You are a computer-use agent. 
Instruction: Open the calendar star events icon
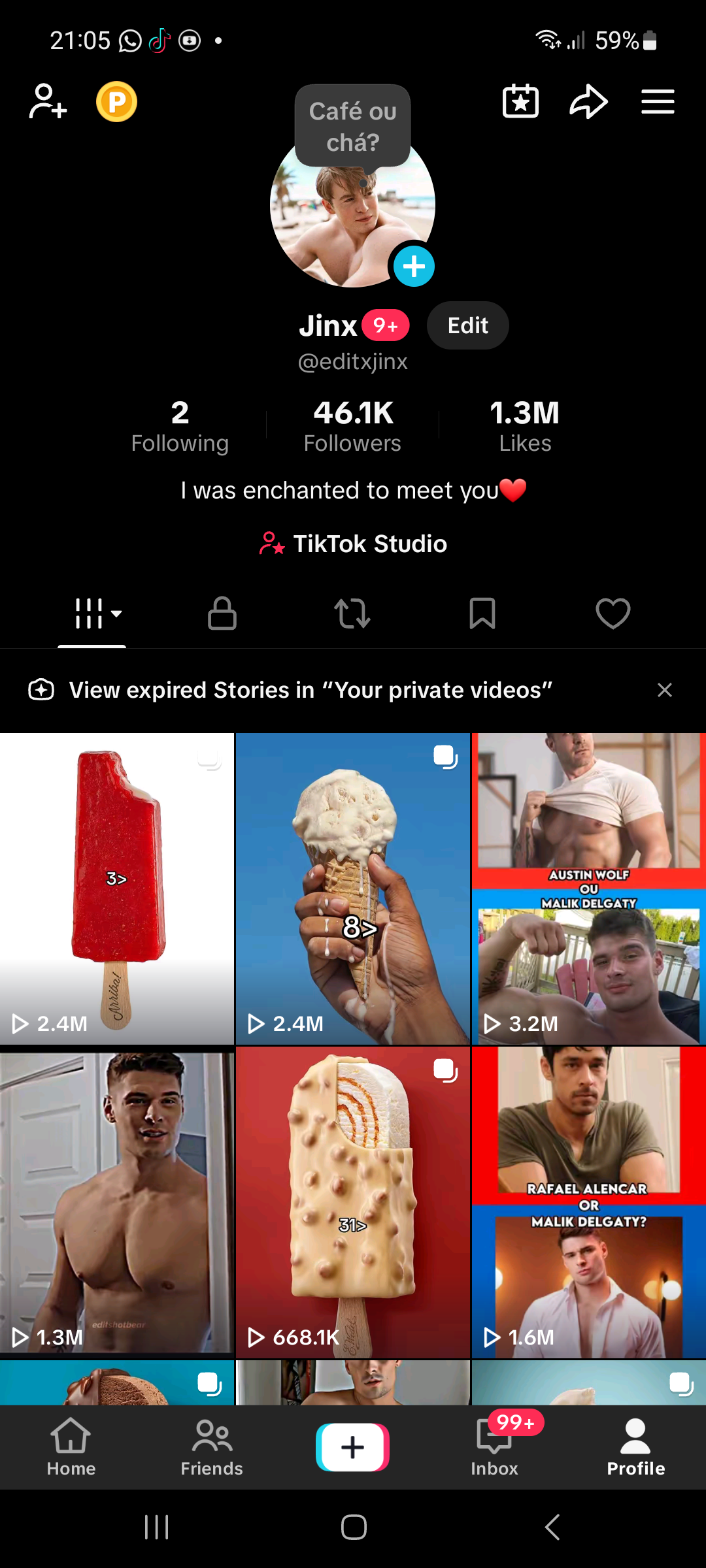pyautogui.click(x=520, y=101)
